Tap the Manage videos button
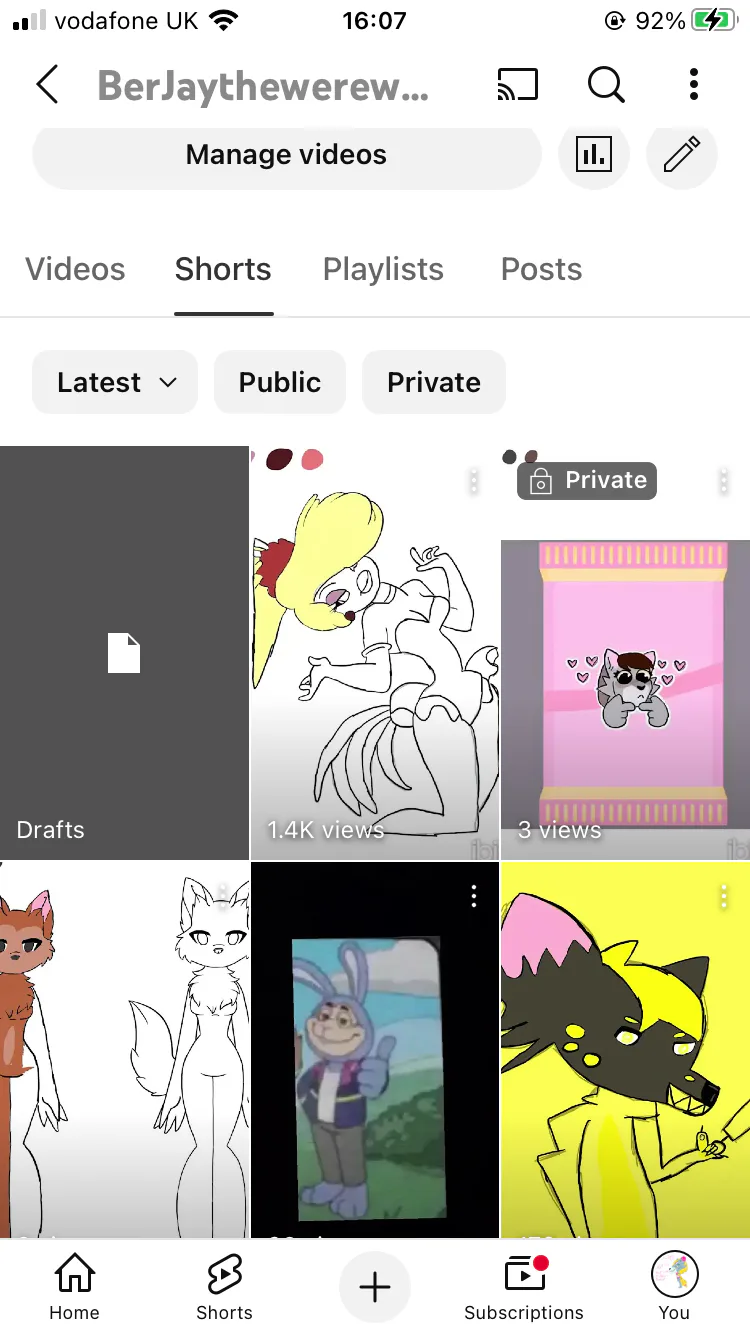The width and height of the screenshot is (750, 1334). point(287,155)
